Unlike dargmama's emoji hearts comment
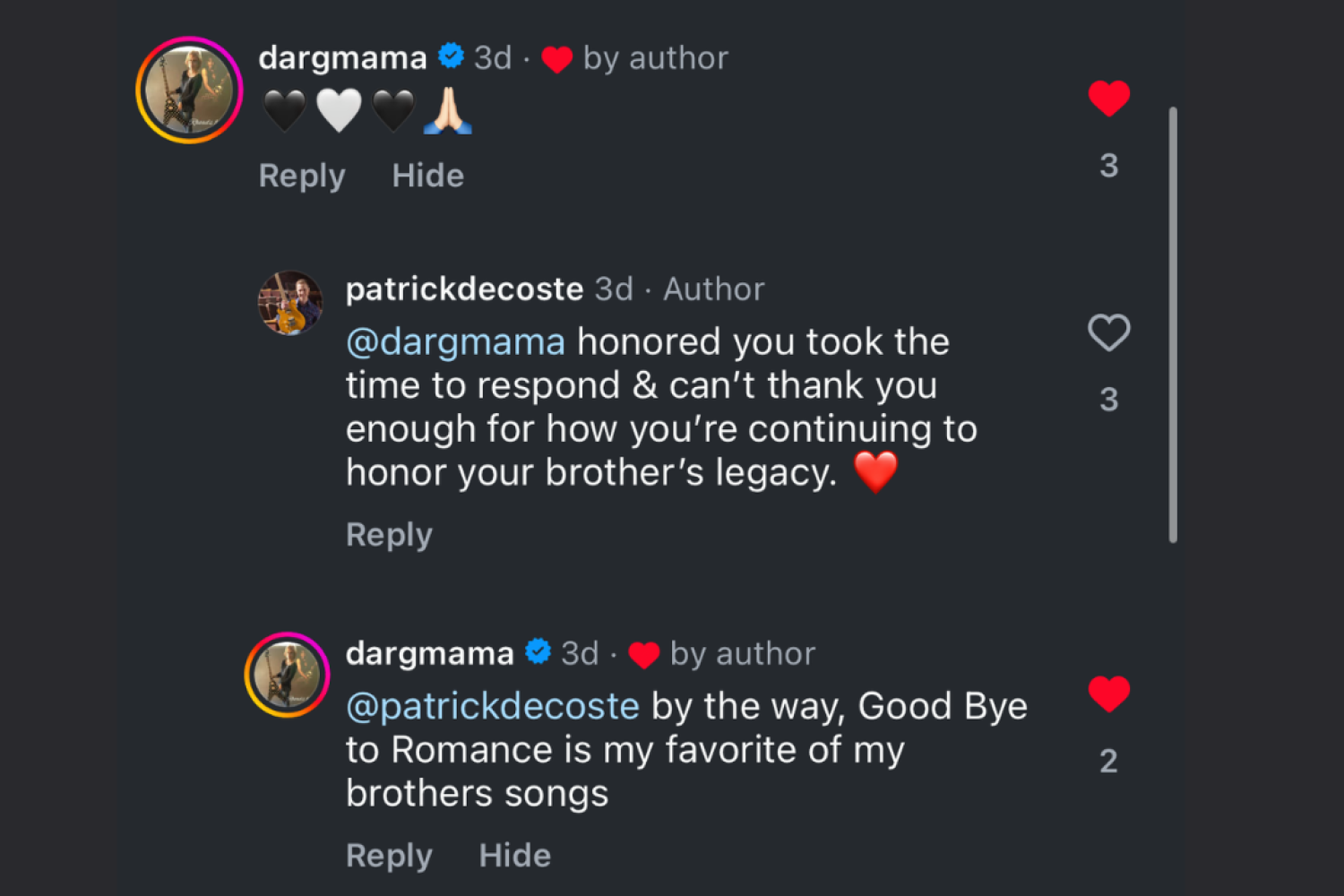Screen dimensions: 1344x896 1108,99
